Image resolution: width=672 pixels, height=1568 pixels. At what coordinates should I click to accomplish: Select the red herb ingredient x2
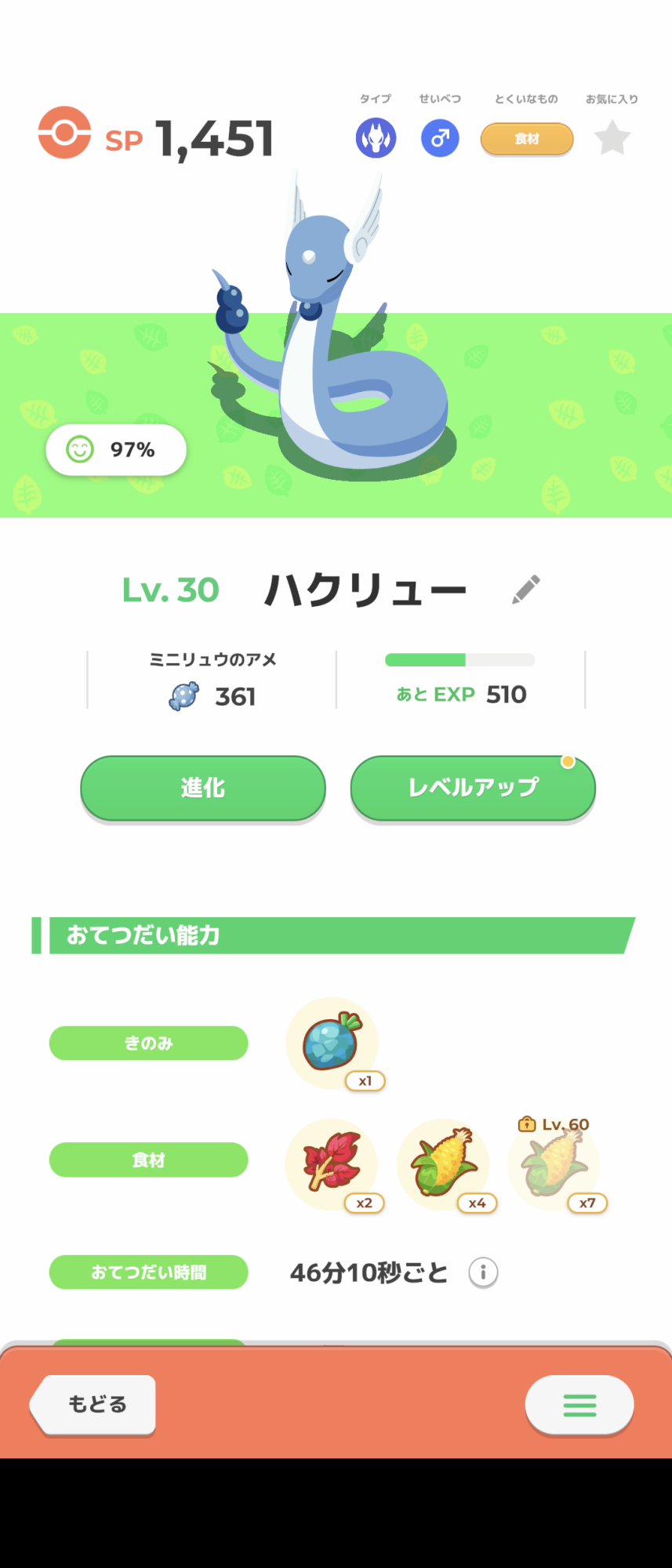(332, 1164)
